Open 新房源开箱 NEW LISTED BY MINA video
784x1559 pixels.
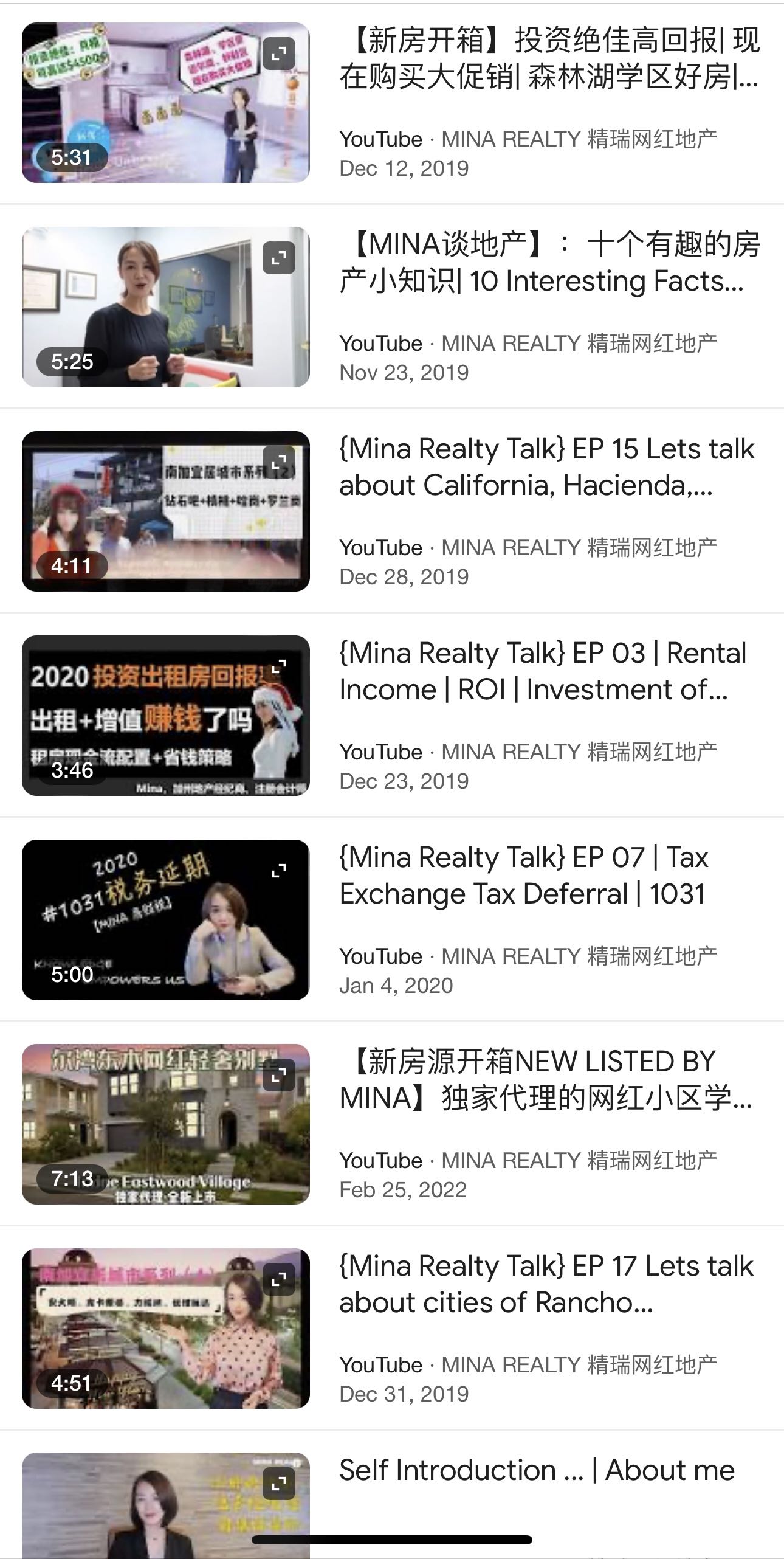pos(545,1080)
